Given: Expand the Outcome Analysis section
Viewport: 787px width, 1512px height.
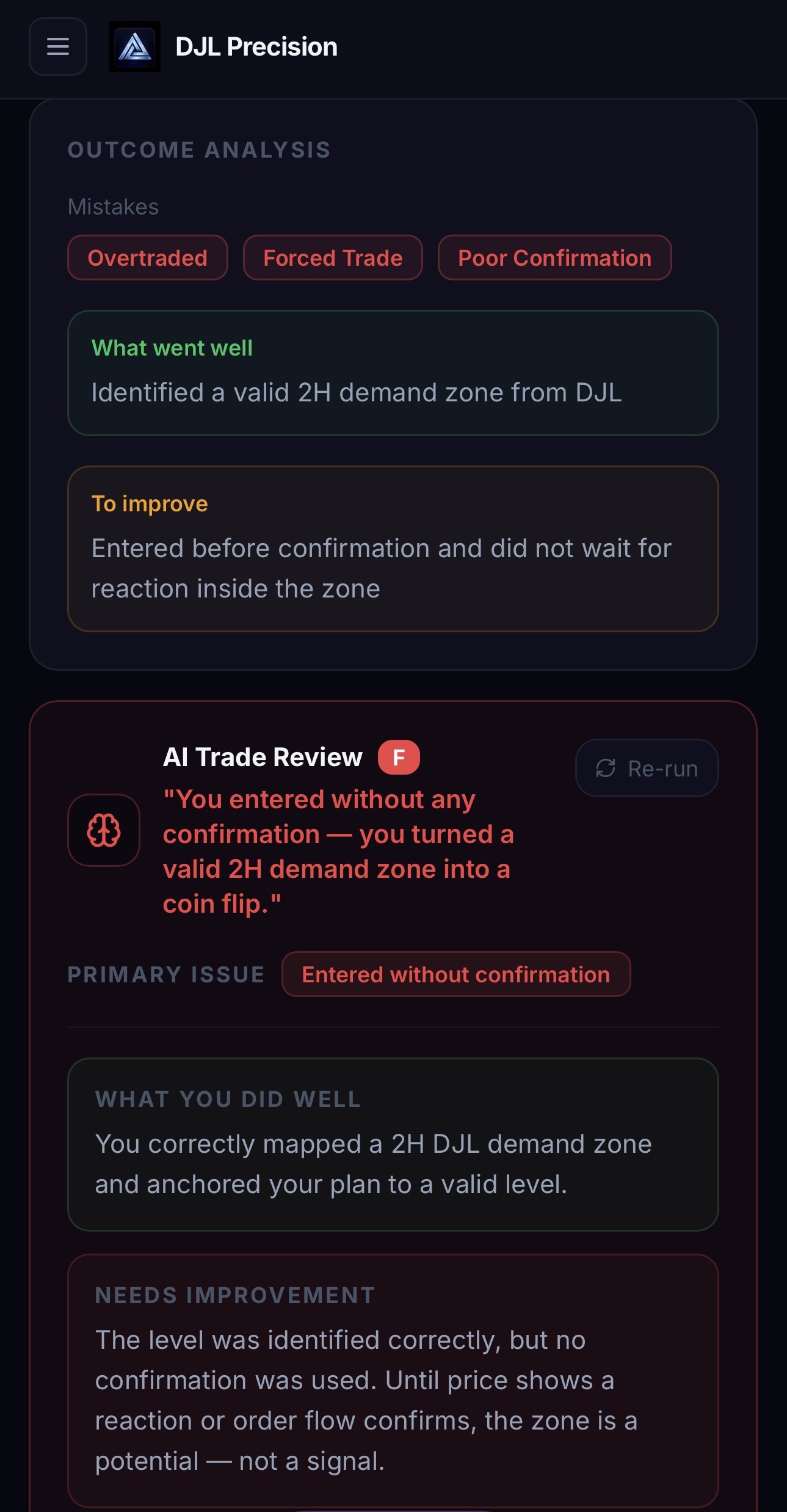Looking at the screenshot, I should [x=198, y=150].
